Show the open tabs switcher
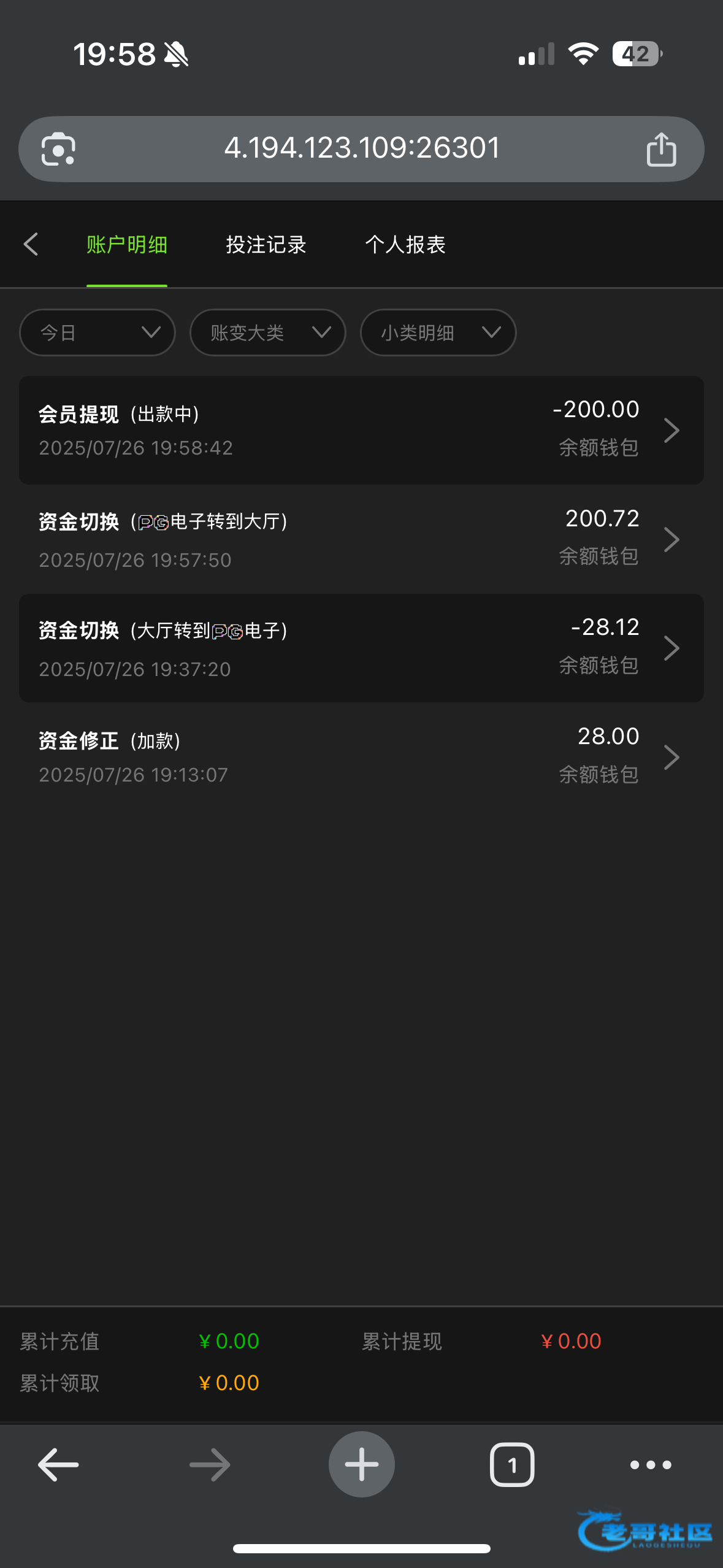The width and height of the screenshot is (723, 1568). (512, 1465)
